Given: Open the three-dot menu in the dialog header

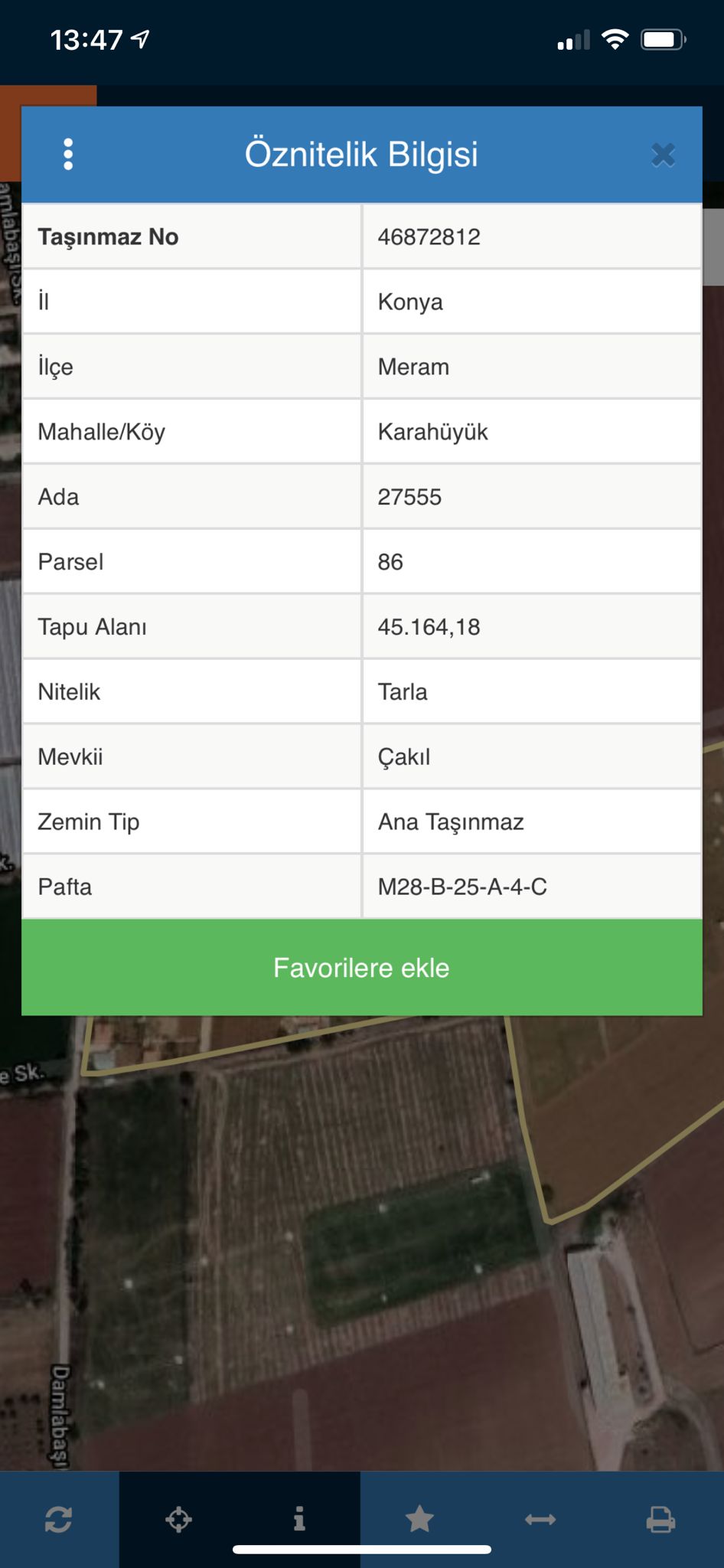Looking at the screenshot, I should click(x=68, y=155).
